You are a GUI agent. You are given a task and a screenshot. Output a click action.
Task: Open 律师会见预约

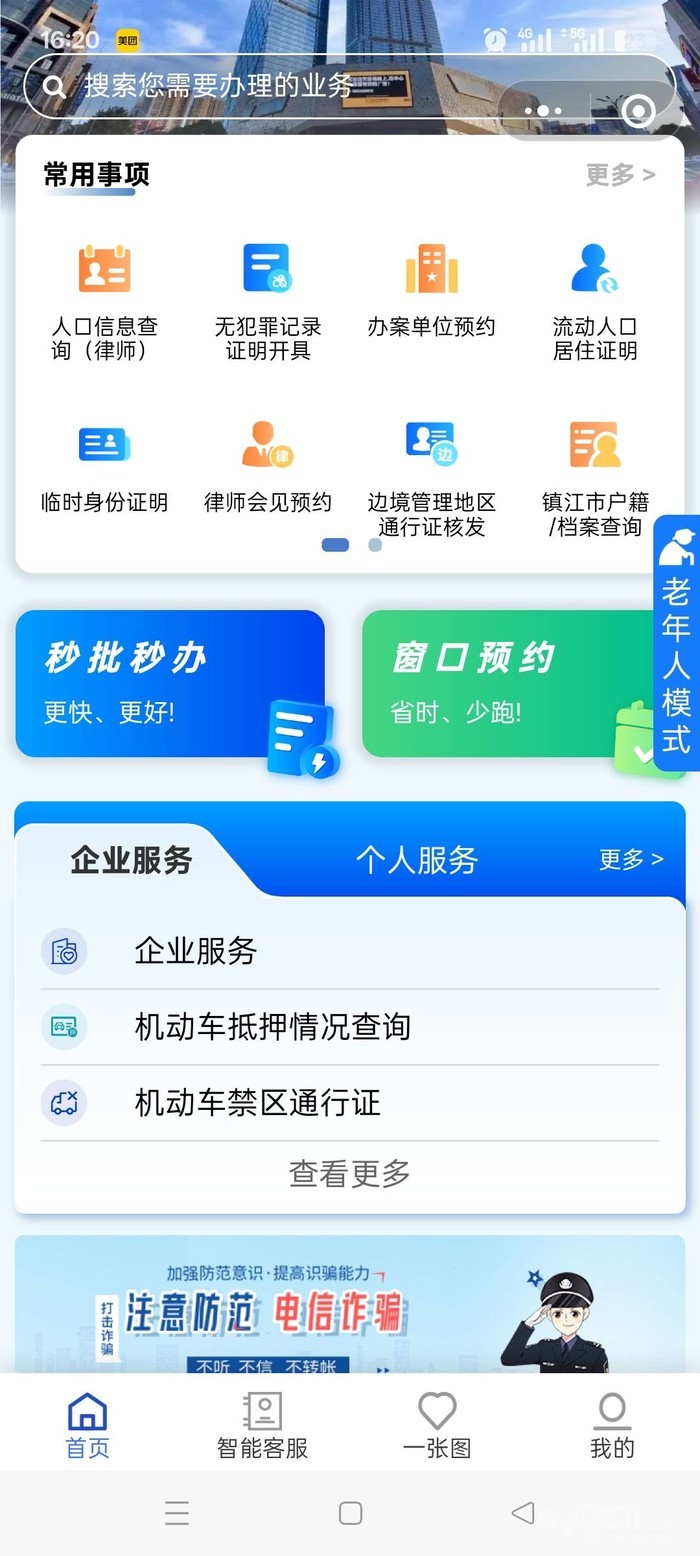267,468
